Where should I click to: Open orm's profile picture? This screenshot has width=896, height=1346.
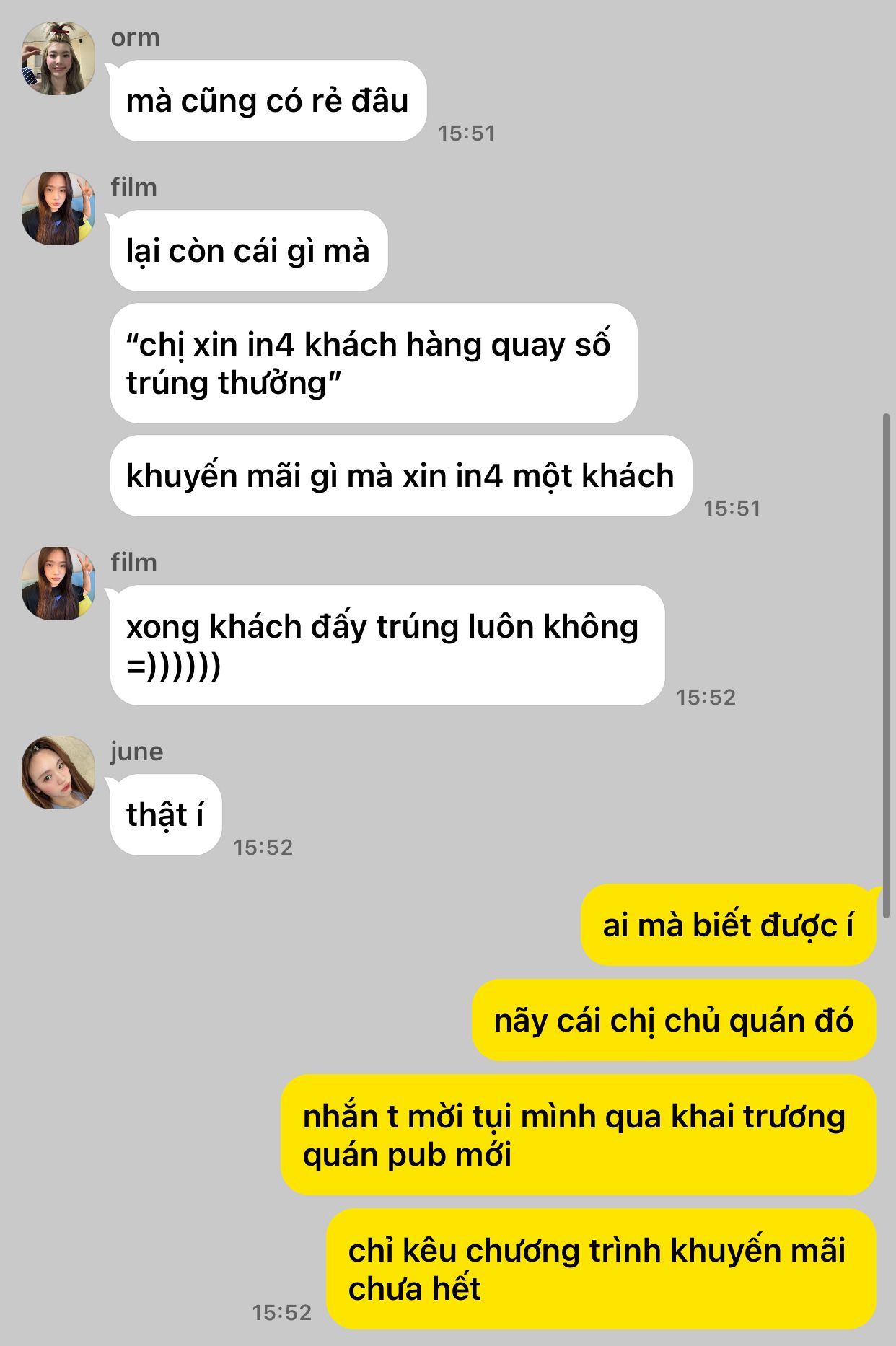pos(58,58)
